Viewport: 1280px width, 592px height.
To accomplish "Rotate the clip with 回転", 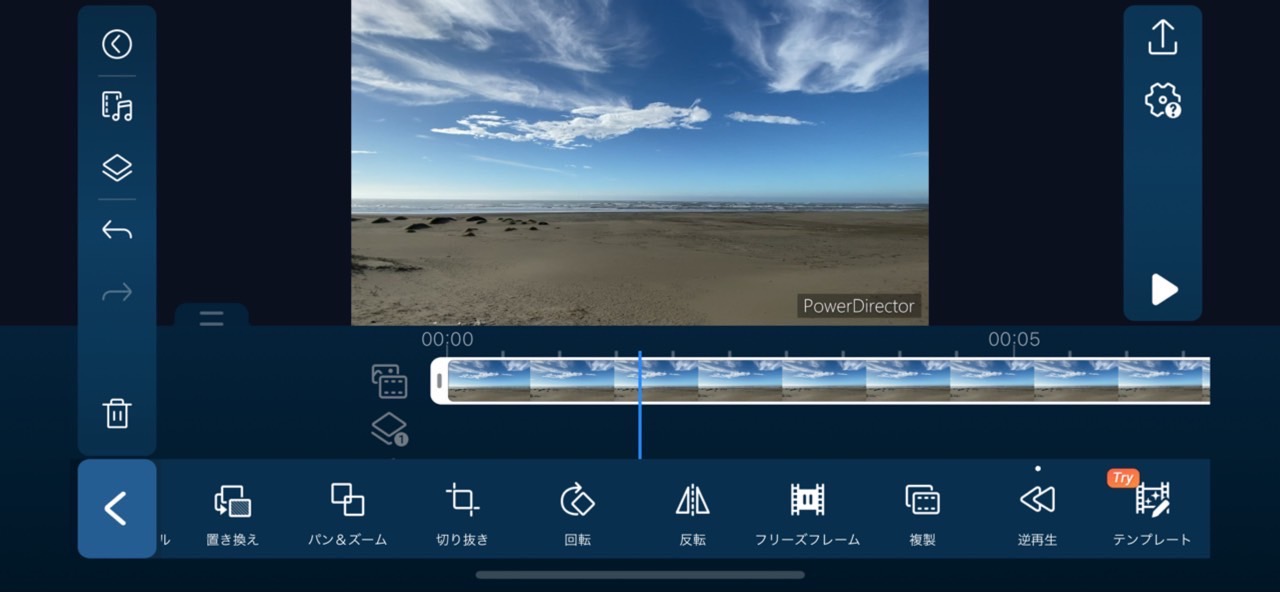I will pyautogui.click(x=577, y=512).
